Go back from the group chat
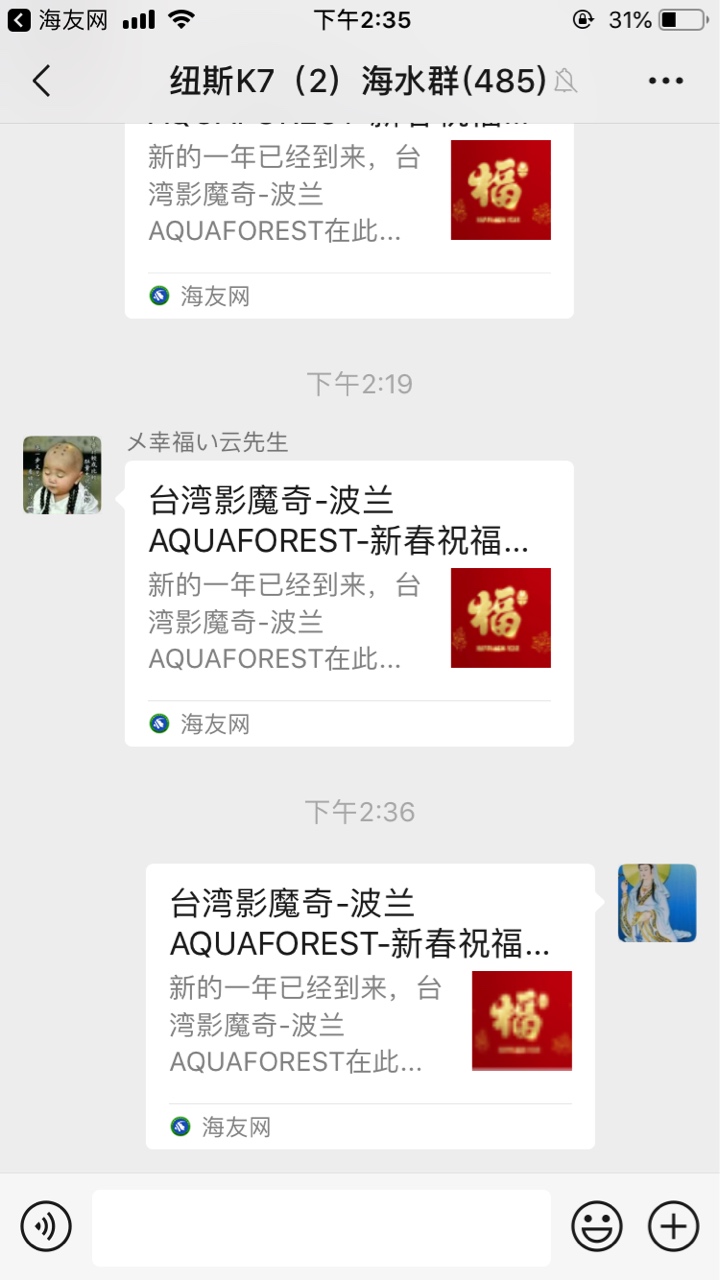720x1280 pixels. click(41, 81)
